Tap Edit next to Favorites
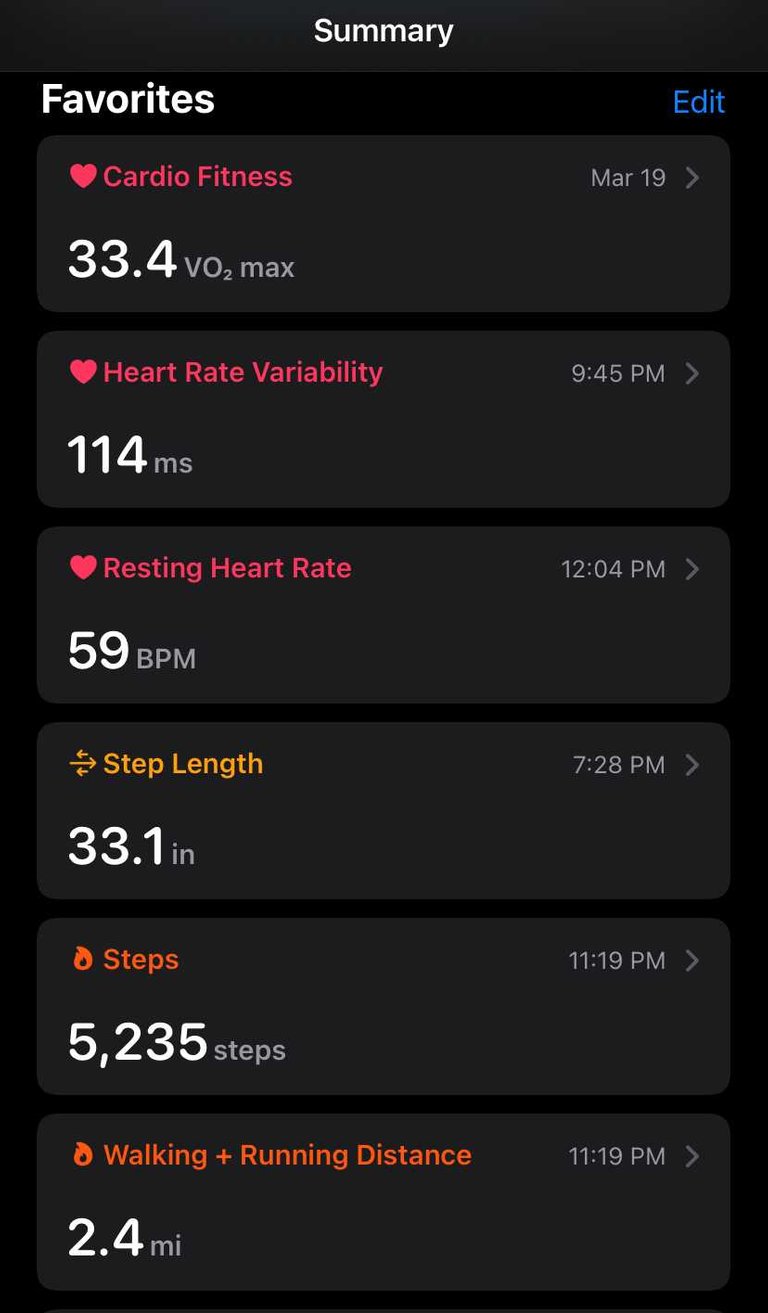Viewport: 768px width, 1313px height. tap(698, 102)
